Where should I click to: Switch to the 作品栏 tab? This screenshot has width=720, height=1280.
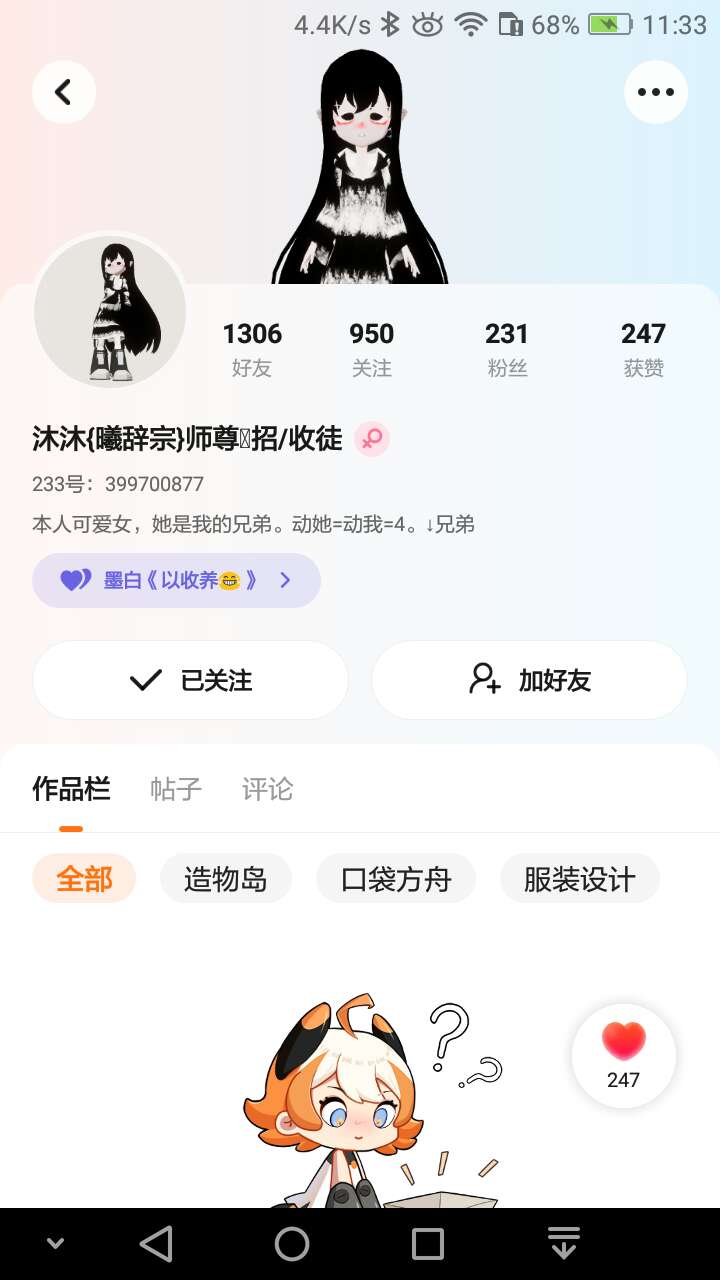71,789
